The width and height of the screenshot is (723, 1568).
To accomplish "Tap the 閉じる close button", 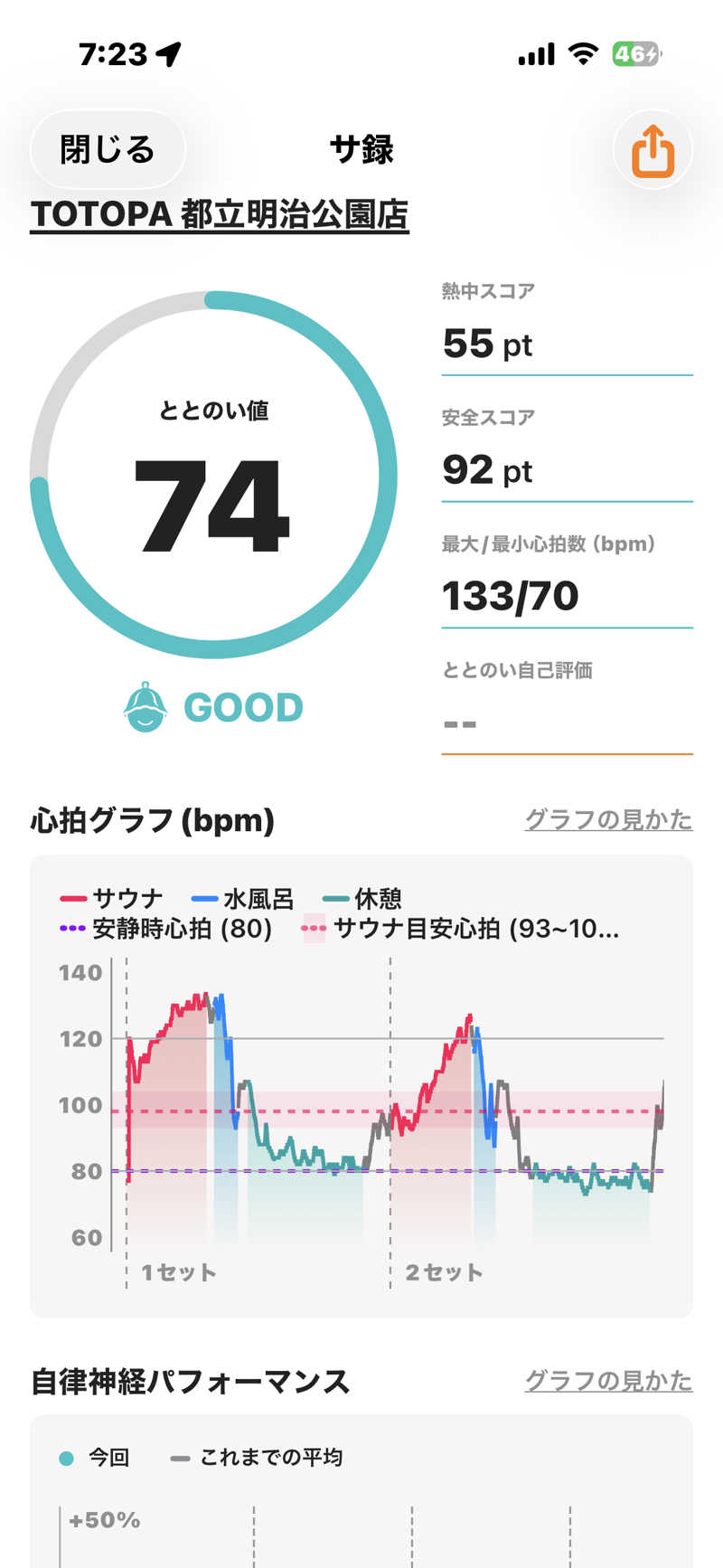I will click(x=108, y=149).
